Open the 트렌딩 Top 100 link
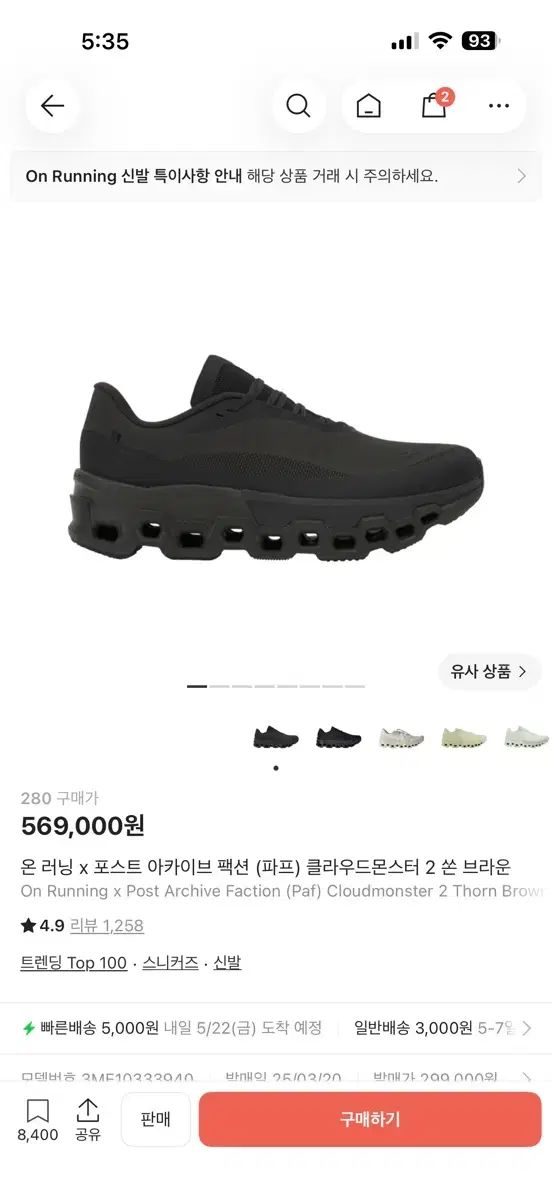This screenshot has height=1200, width=552. 74,962
